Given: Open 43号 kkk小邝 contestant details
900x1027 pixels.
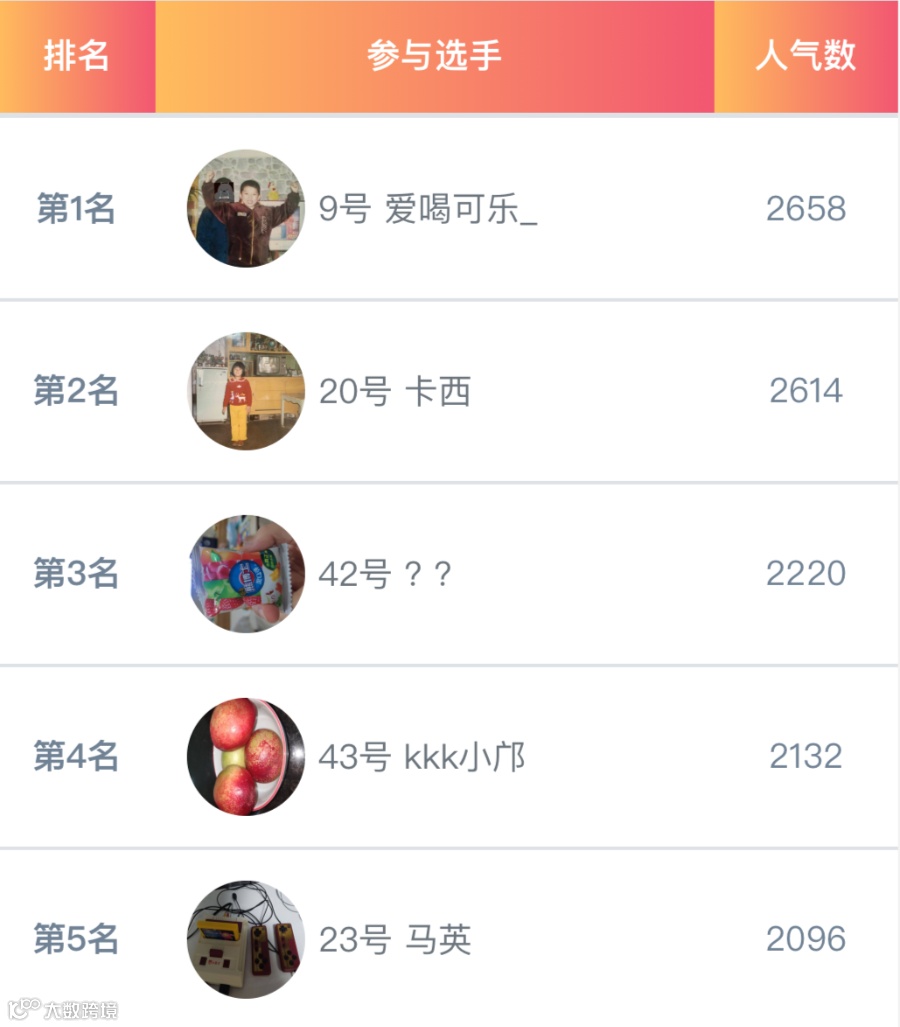Looking at the screenshot, I should tap(421, 757).
